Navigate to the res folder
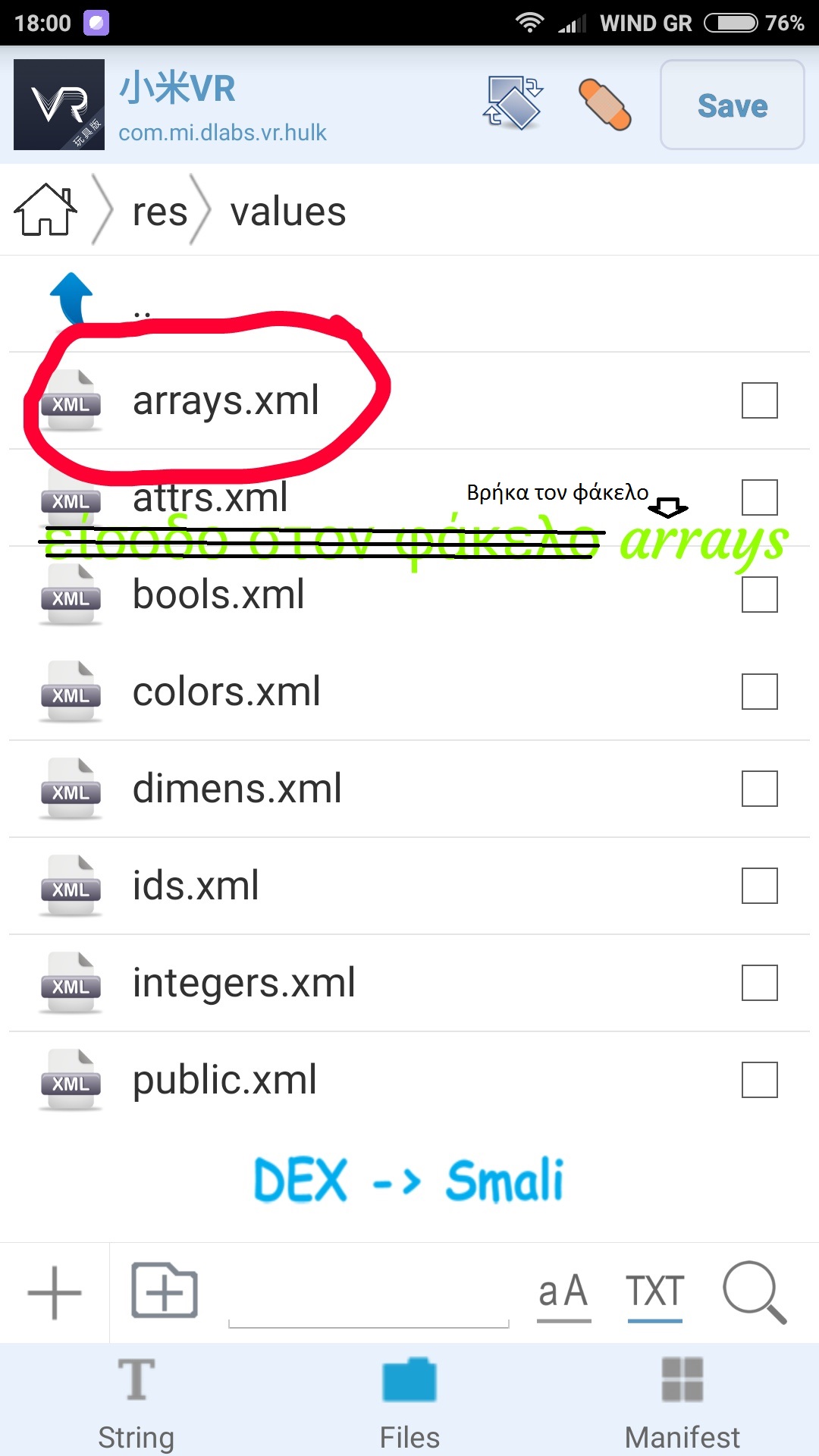Viewport: 819px width, 1456px height. 159,212
